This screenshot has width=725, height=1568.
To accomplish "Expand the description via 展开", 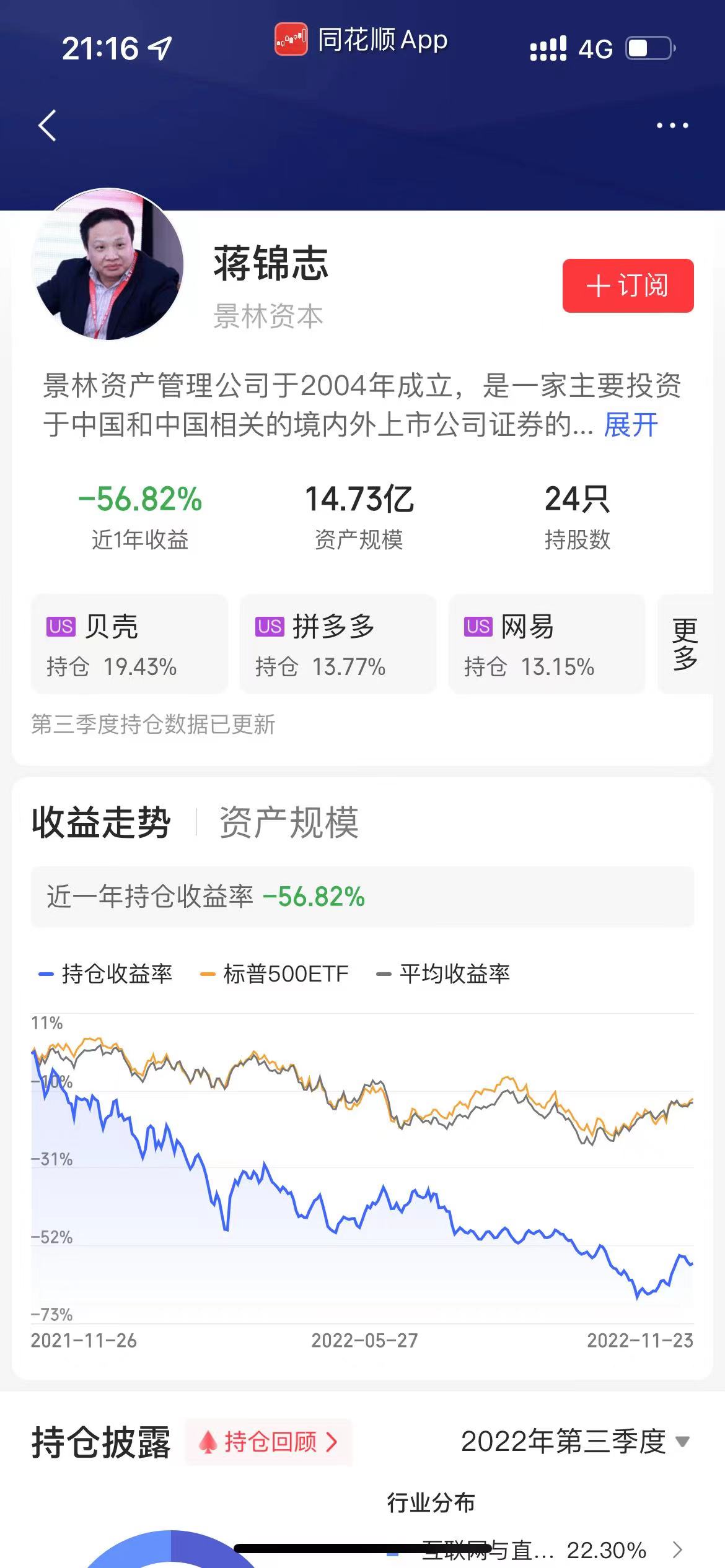I will (x=631, y=425).
